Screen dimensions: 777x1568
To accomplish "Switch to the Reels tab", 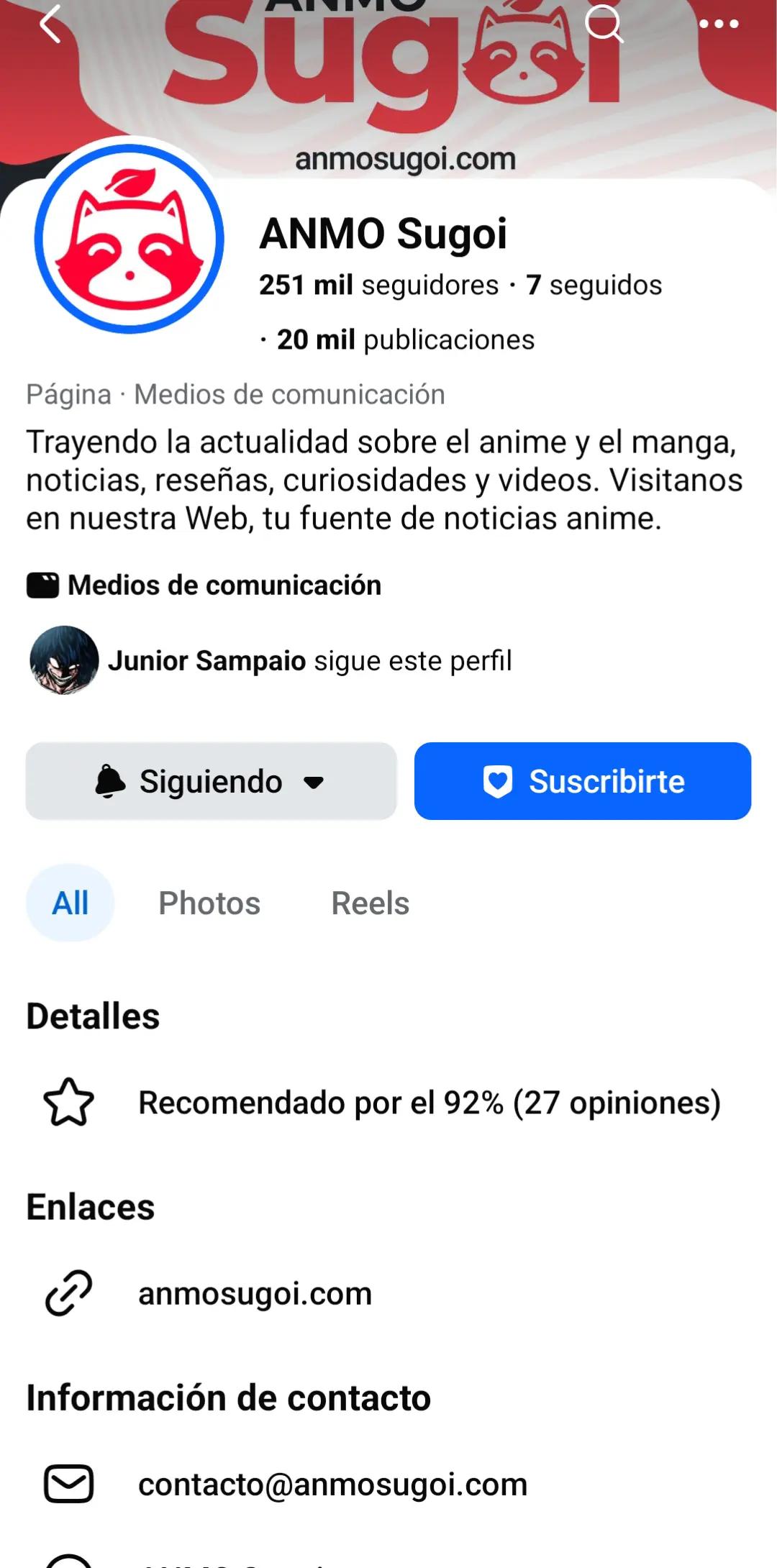I will (370, 903).
